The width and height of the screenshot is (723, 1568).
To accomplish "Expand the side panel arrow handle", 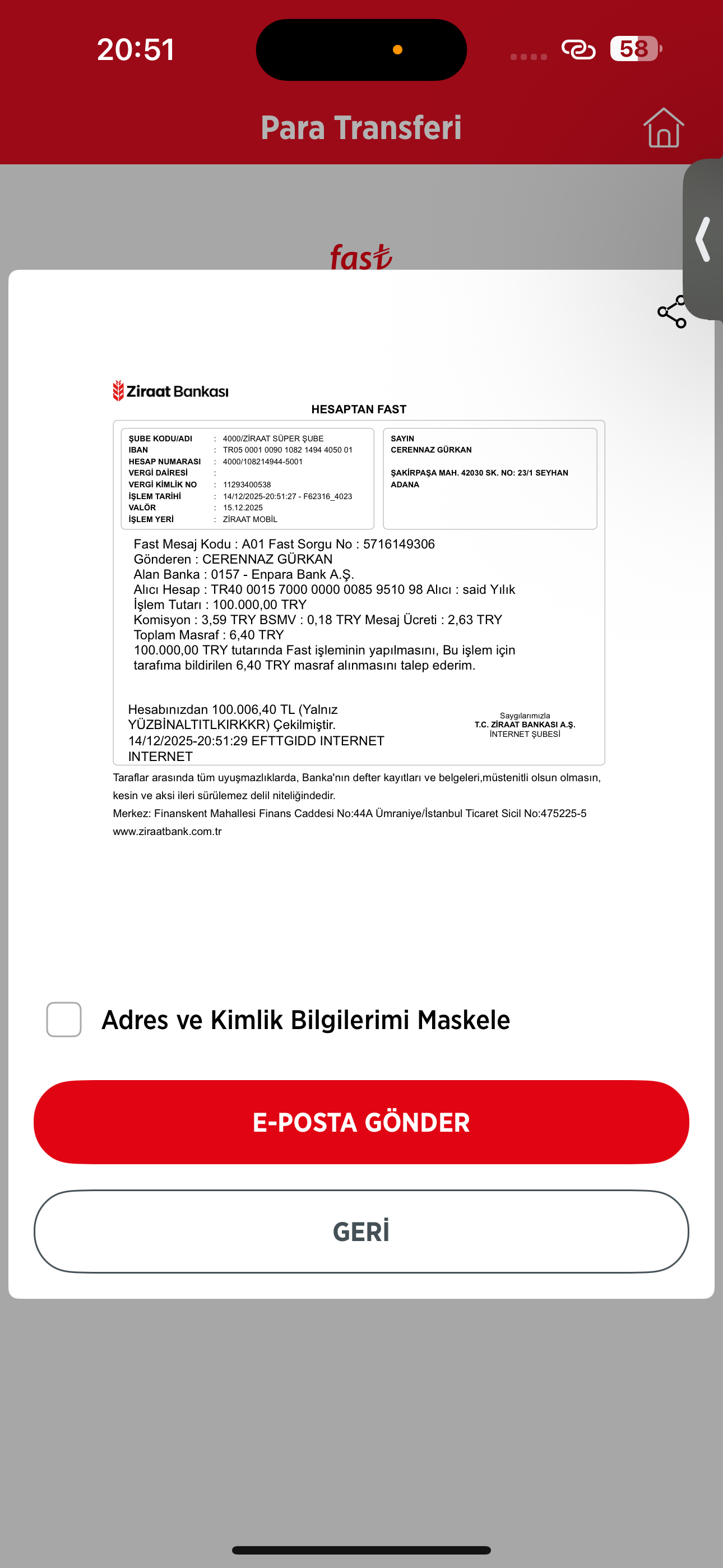I will [x=703, y=239].
